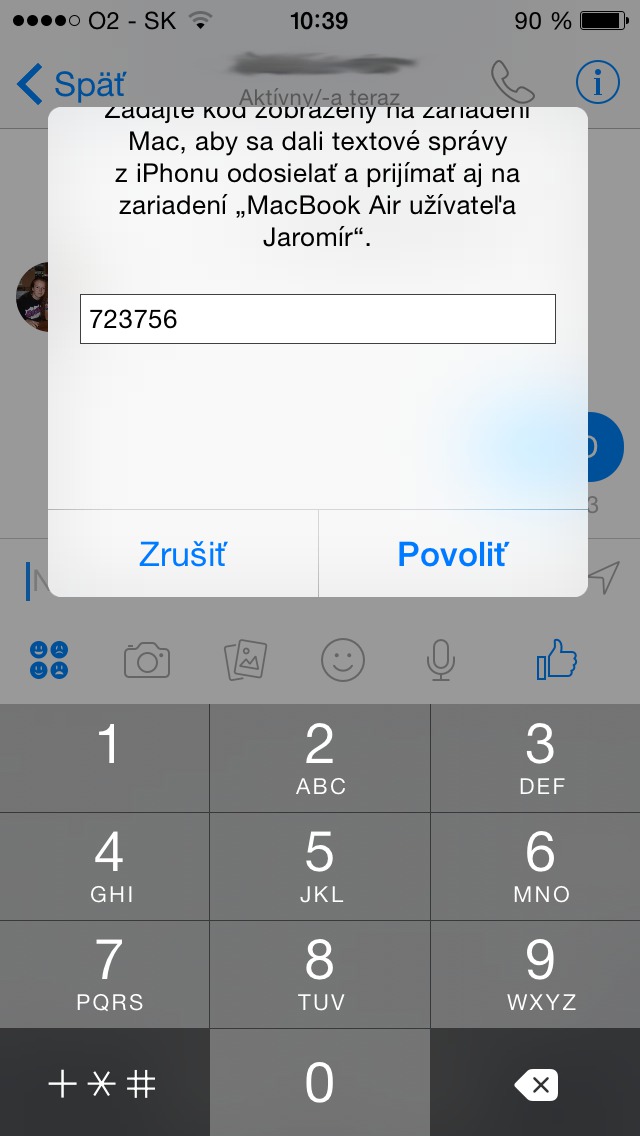Delete last digit with the backspace key
640x1136 pixels.
(x=535, y=1083)
